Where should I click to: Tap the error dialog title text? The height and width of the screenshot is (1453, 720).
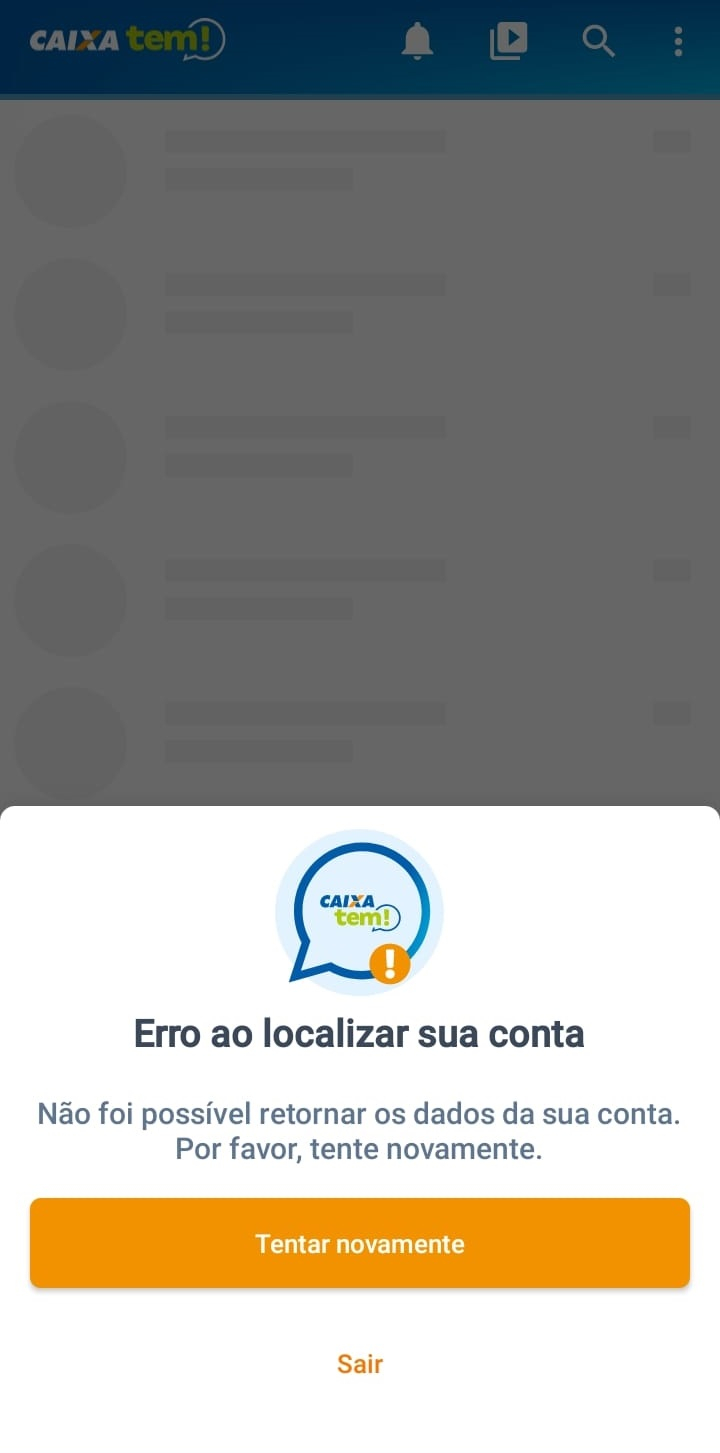click(x=360, y=1034)
